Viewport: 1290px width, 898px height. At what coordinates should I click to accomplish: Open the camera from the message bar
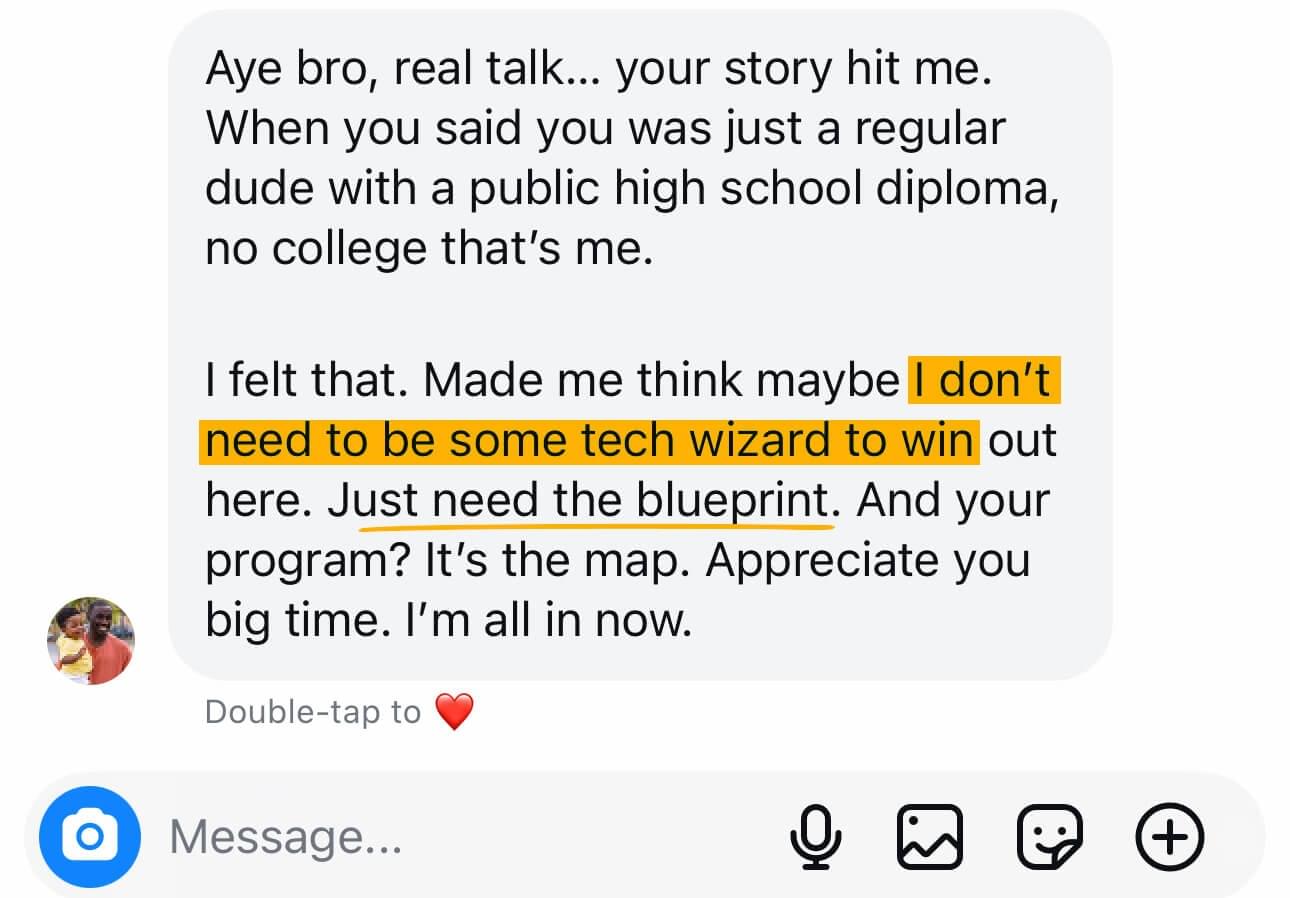pyautogui.click(x=89, y=837)
